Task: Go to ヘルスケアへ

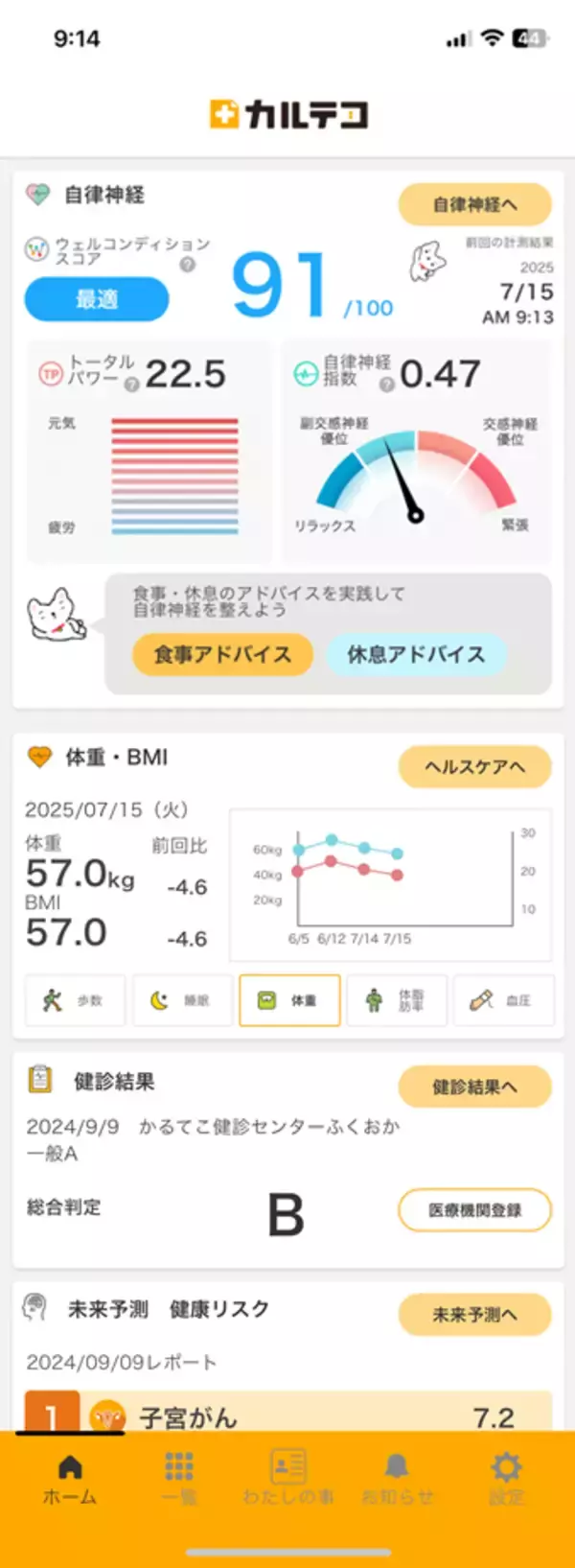Action: coord(474,766)
